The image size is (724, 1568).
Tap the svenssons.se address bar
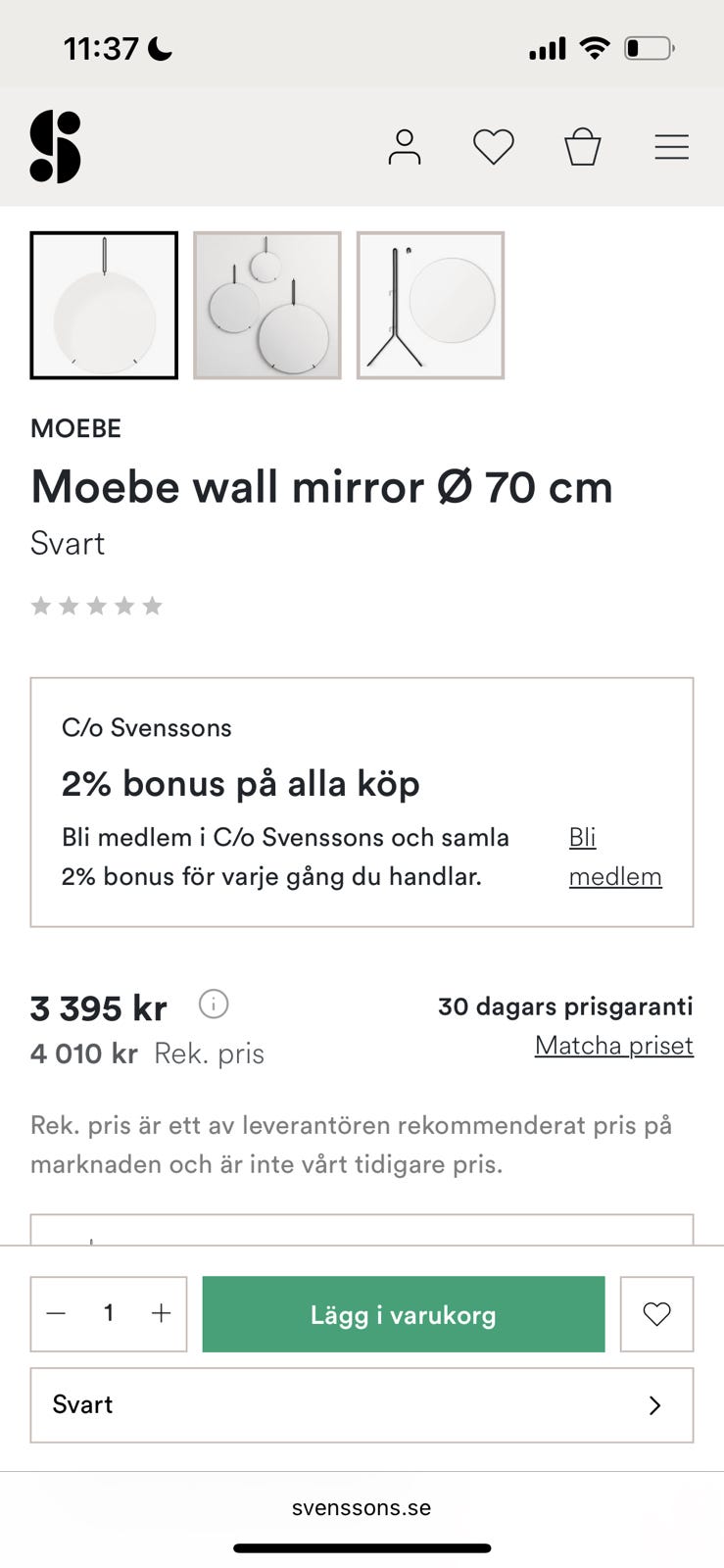pos(362,1507)
